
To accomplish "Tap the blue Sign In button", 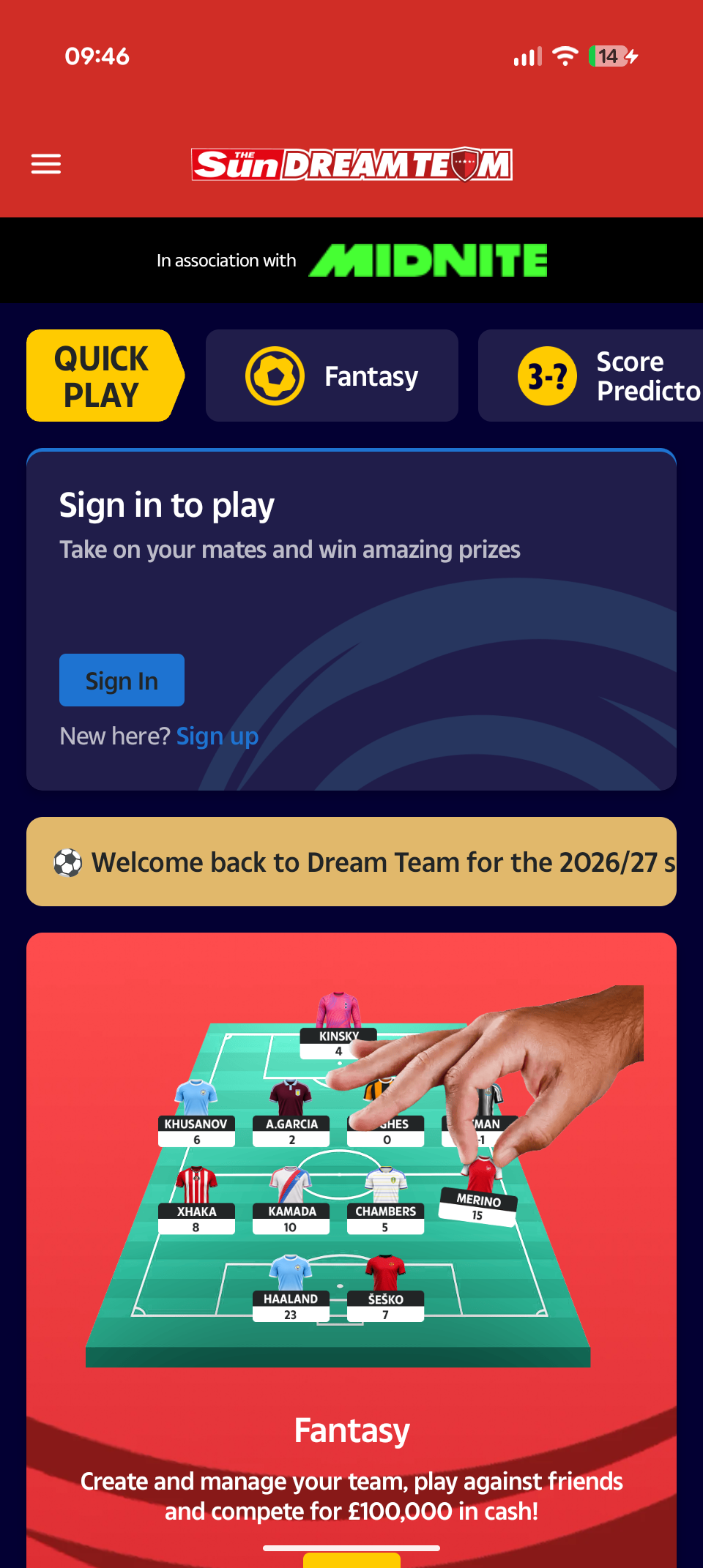I will pos(122,680).
